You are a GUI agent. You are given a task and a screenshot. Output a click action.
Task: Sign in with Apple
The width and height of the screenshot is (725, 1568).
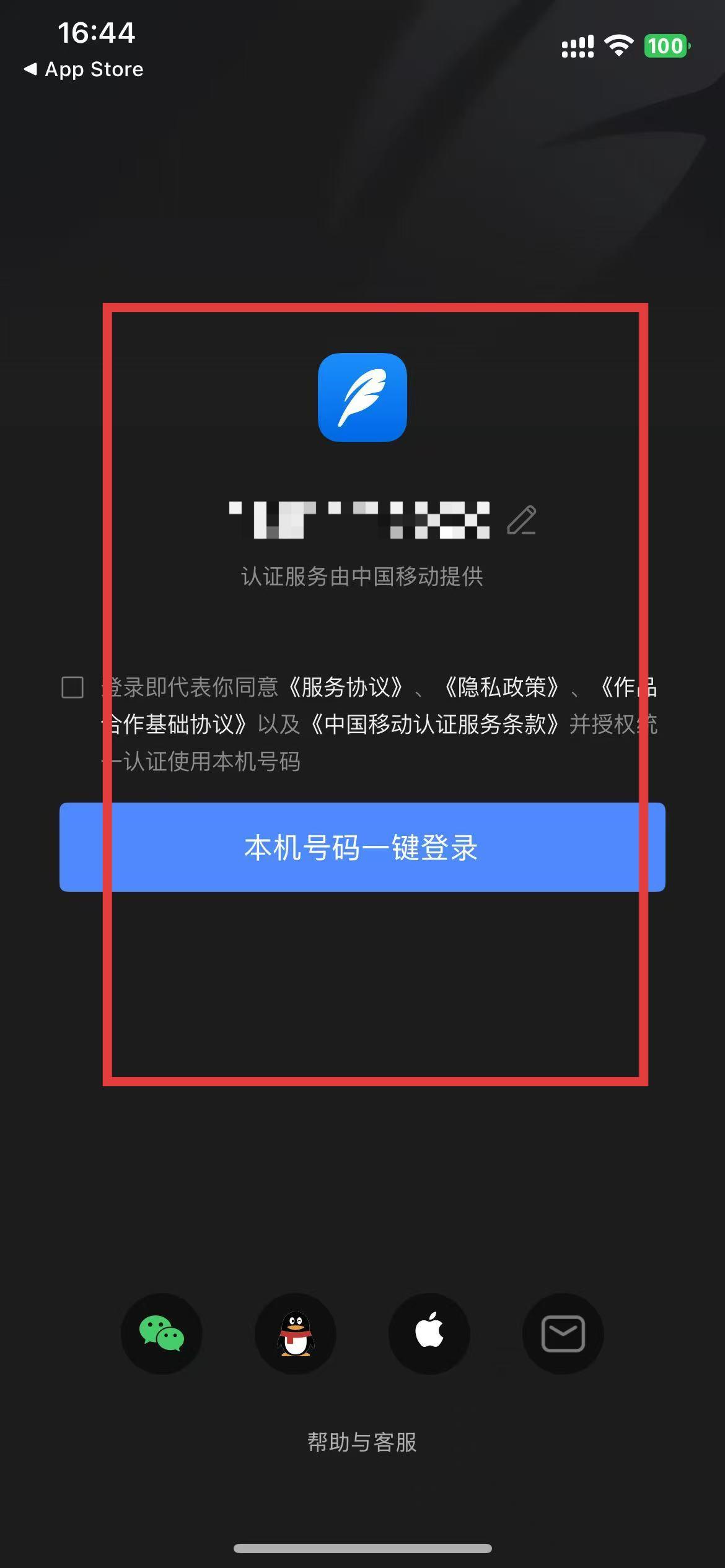(x=429, y=1333)
